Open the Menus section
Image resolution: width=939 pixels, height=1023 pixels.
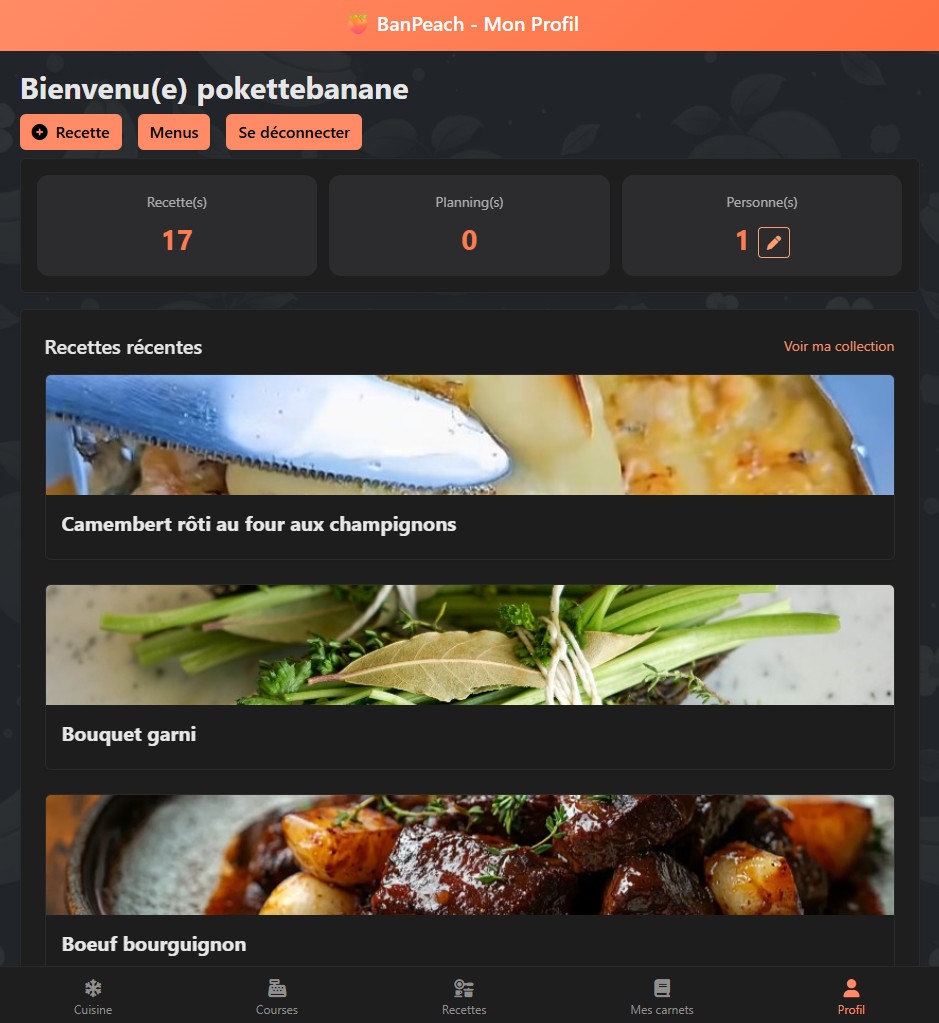pyautogui.click(x=174, y=132)
